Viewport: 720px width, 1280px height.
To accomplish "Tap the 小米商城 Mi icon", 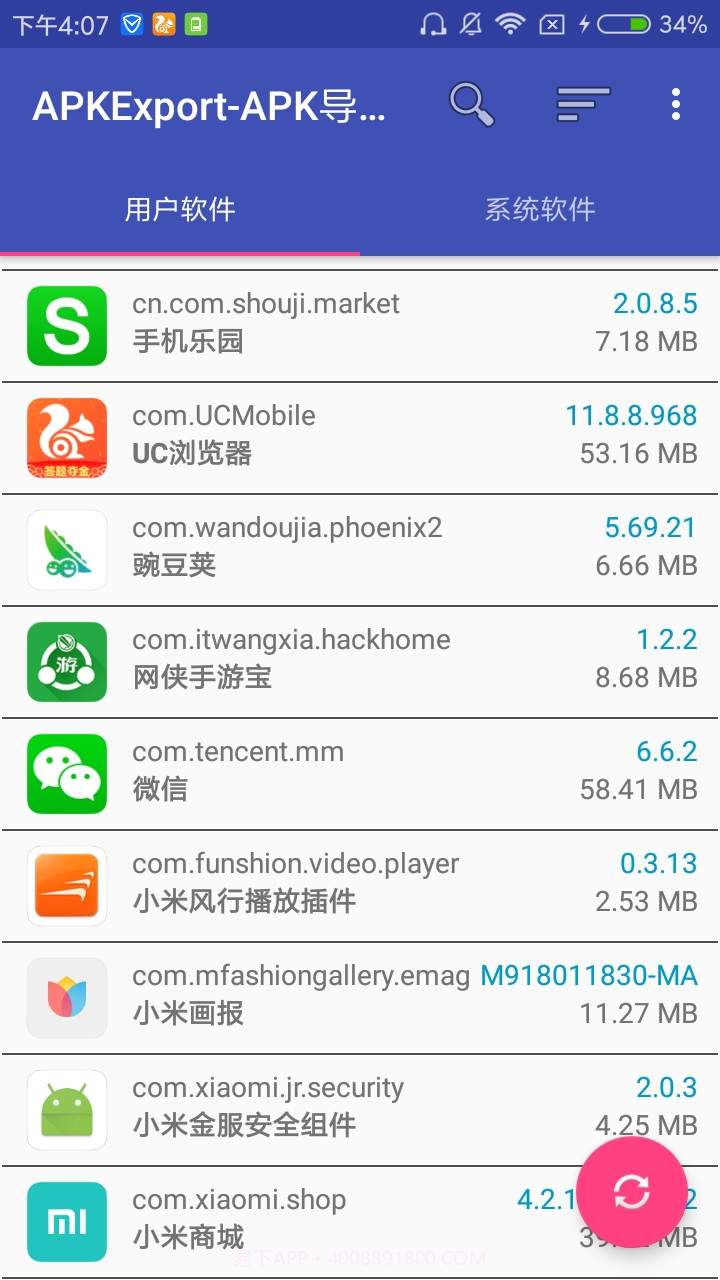I will tap(66, 1221).
